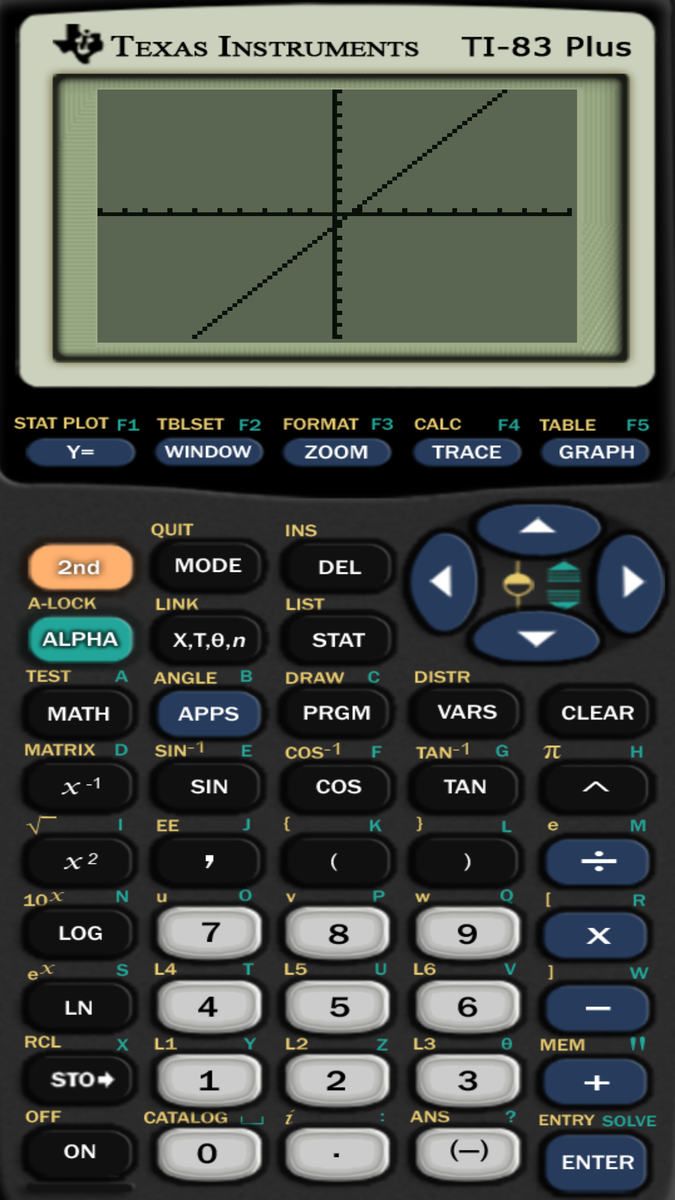Hit the orange 2nd key
This screenshot has width=675, height=1200.
coord(79,567)
